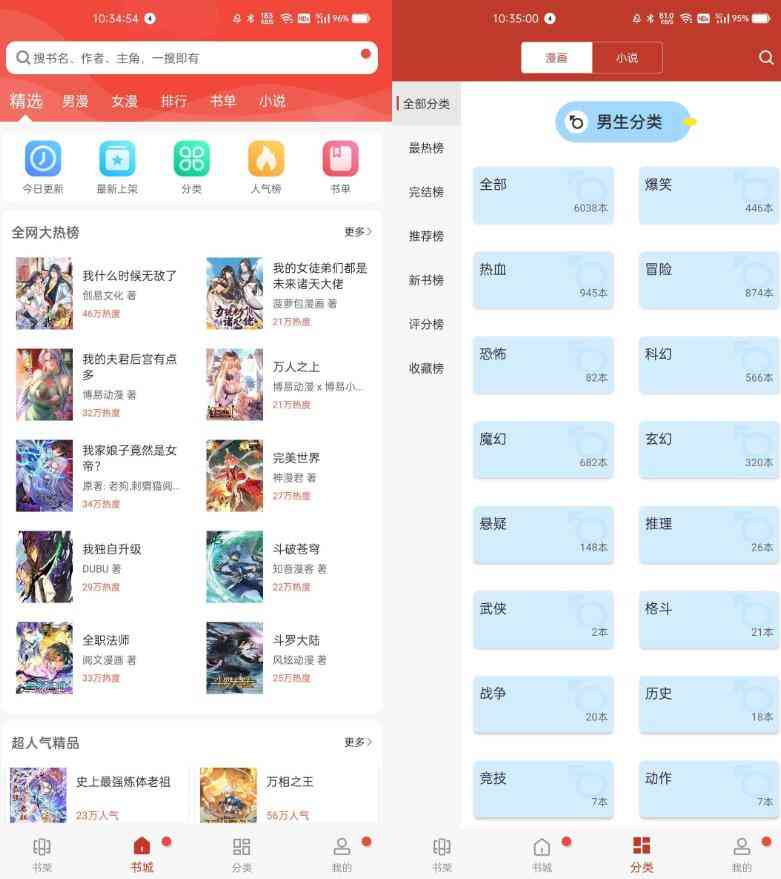The height and width of the screenshot is (879, 781).
Task: Select the 漫画 segment
Action: pyautogui.click(x=556, y=58)
